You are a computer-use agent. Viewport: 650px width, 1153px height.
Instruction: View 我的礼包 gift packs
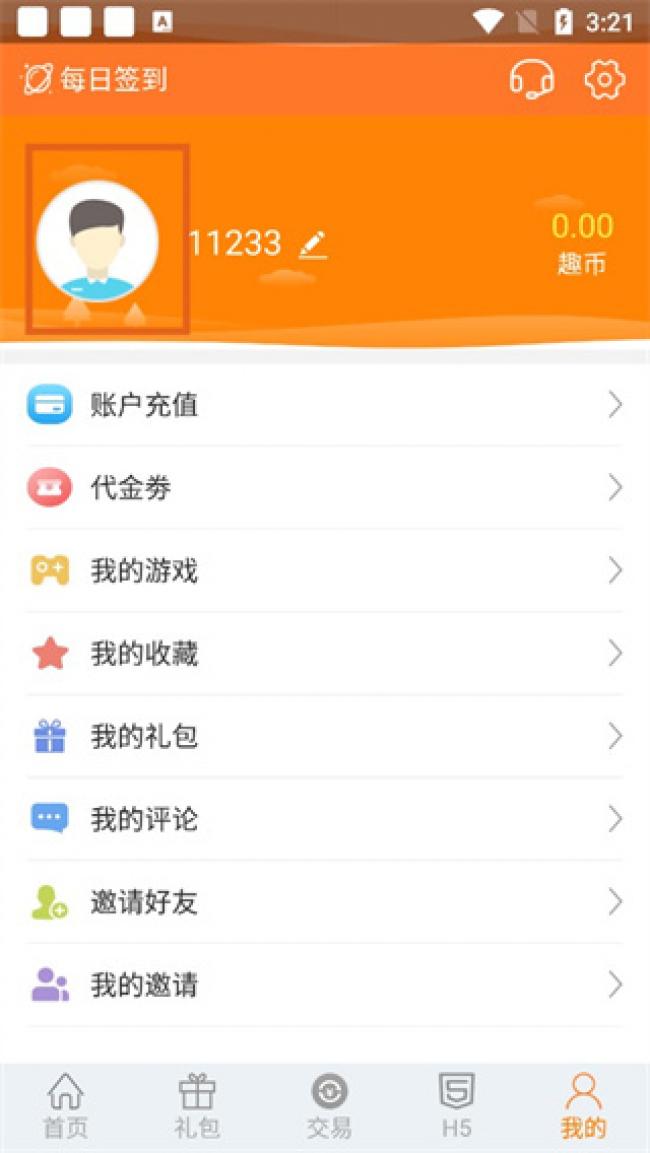tap(324, 737)
